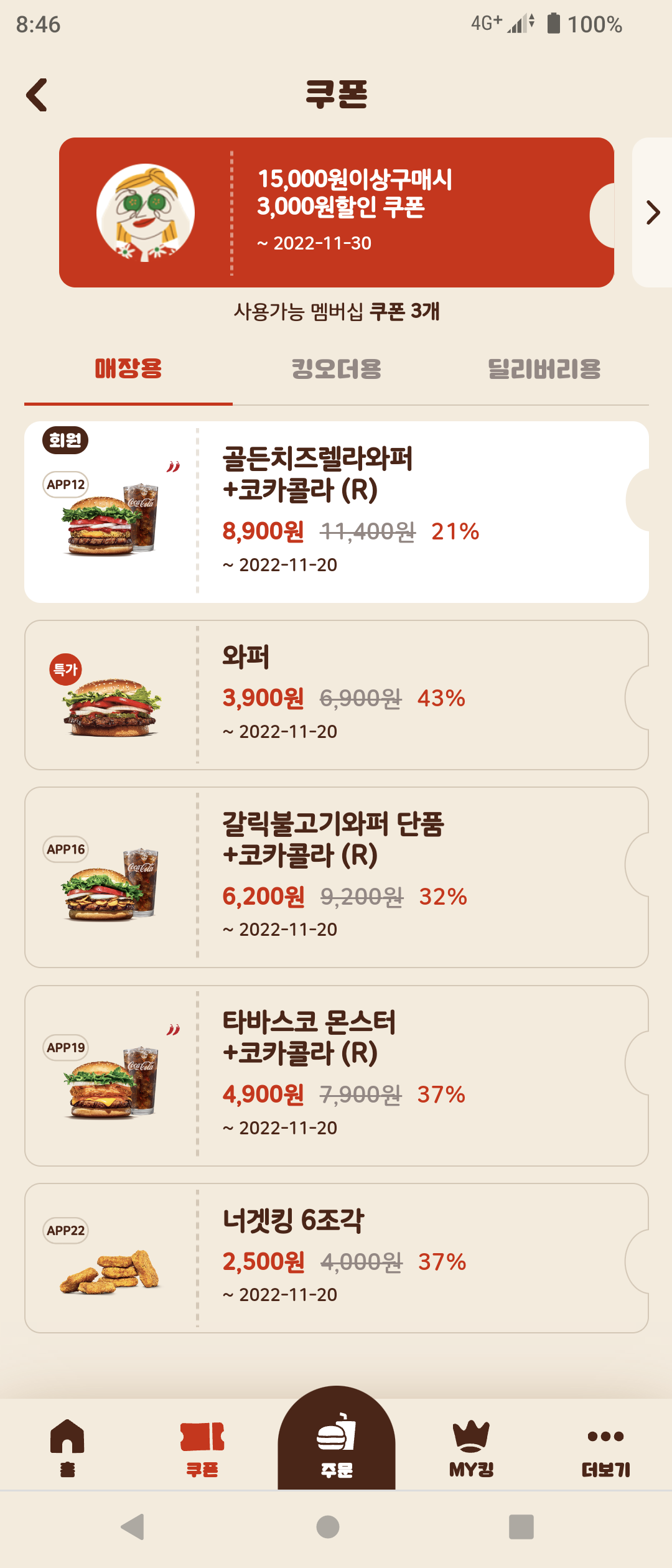Open the 주문 order button

tap(336, 1444)
